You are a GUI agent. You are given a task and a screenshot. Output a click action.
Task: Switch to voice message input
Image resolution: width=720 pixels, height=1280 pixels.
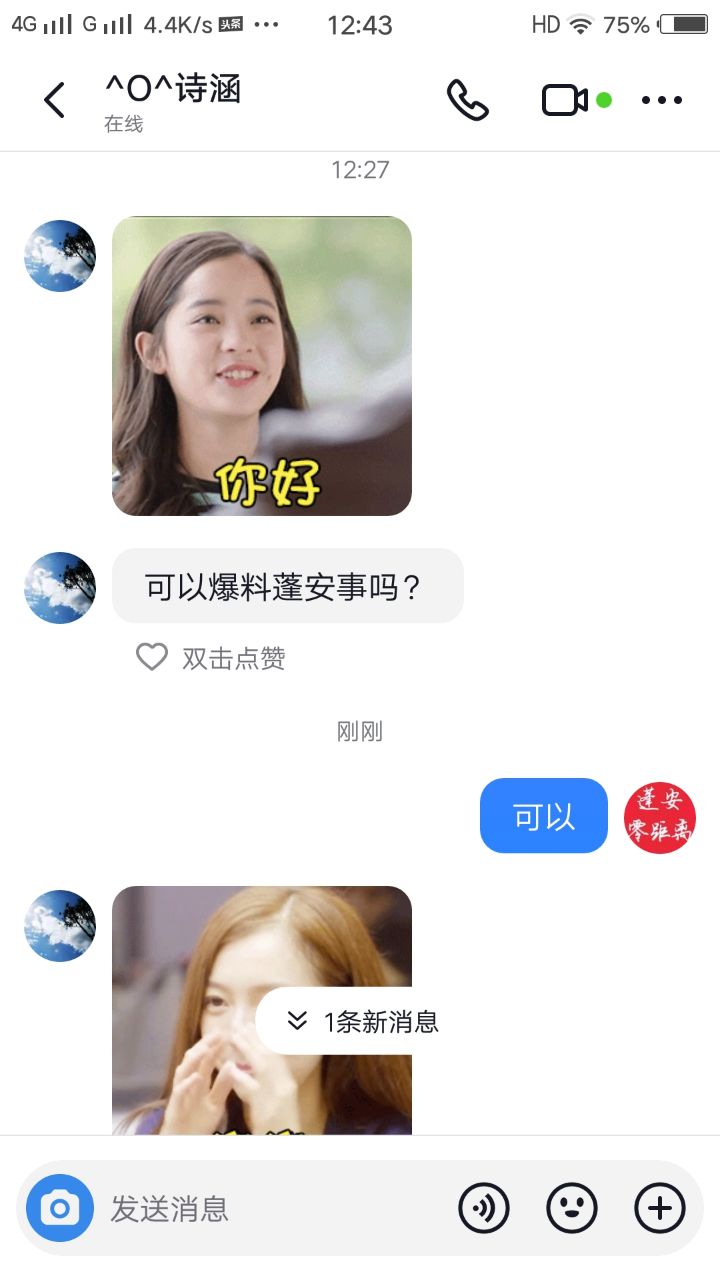coord(484,1208)
